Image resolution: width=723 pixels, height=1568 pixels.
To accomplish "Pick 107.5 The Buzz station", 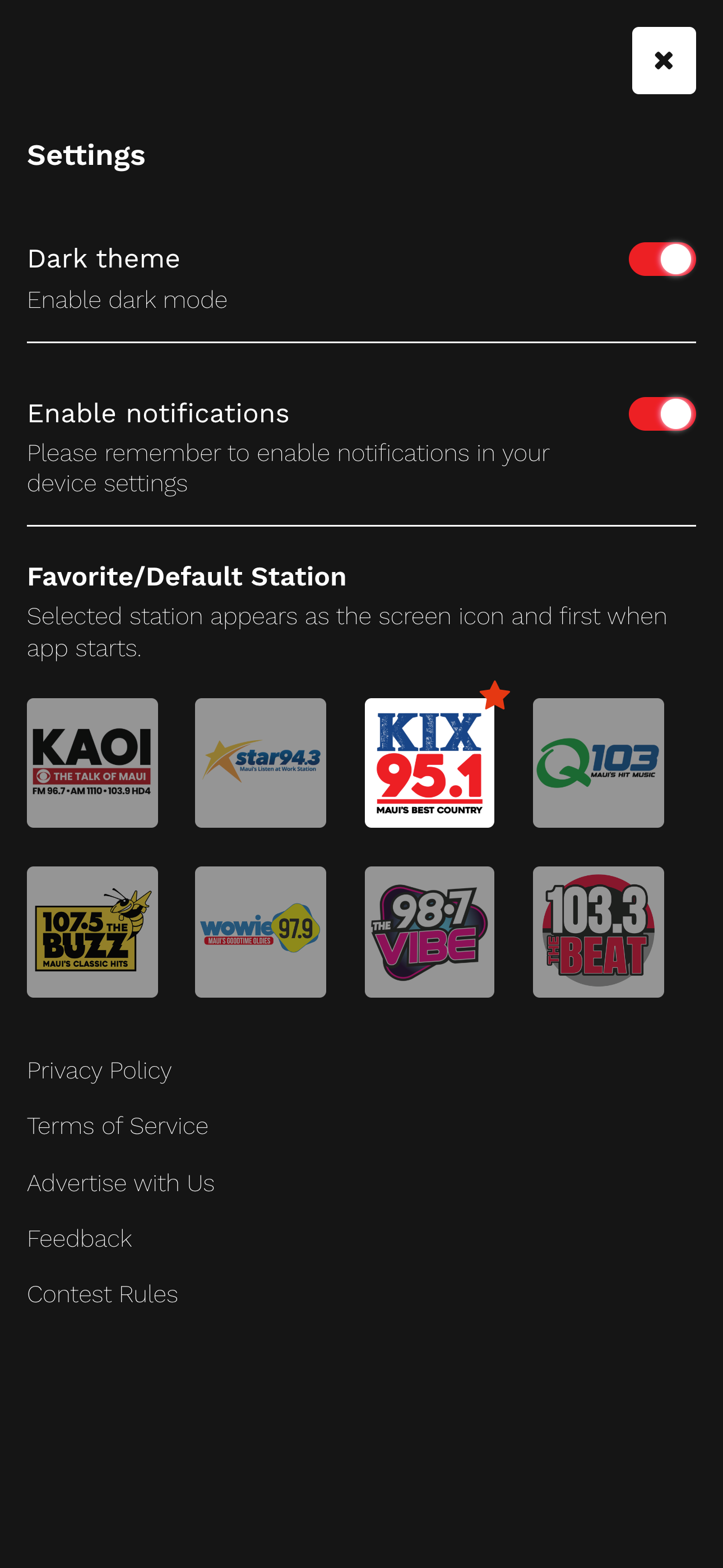I will tap(92, 932).
